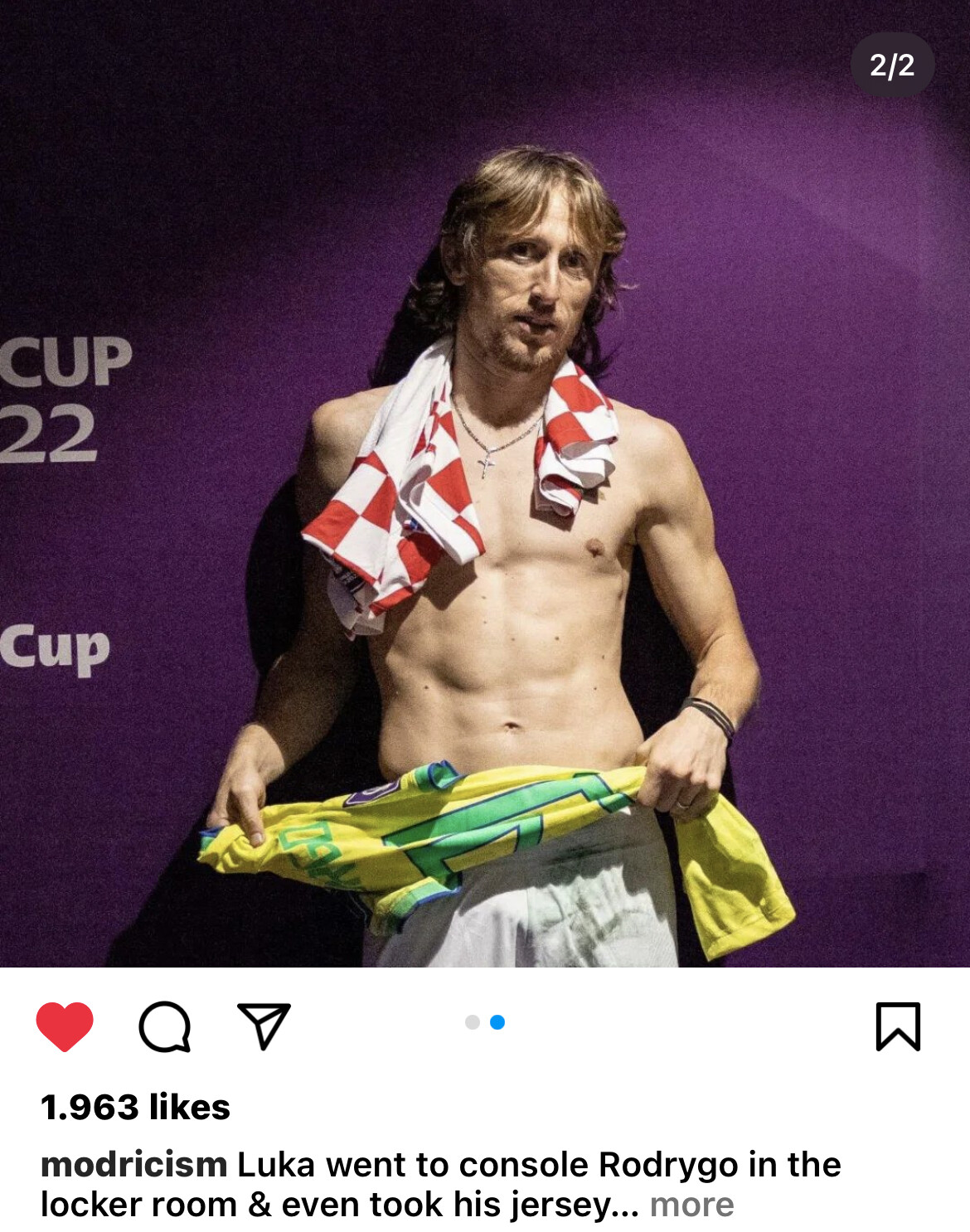This screenshot has height=1232, width=970.
Task: Unlike the post via red heart
Action: [65, 1026]
